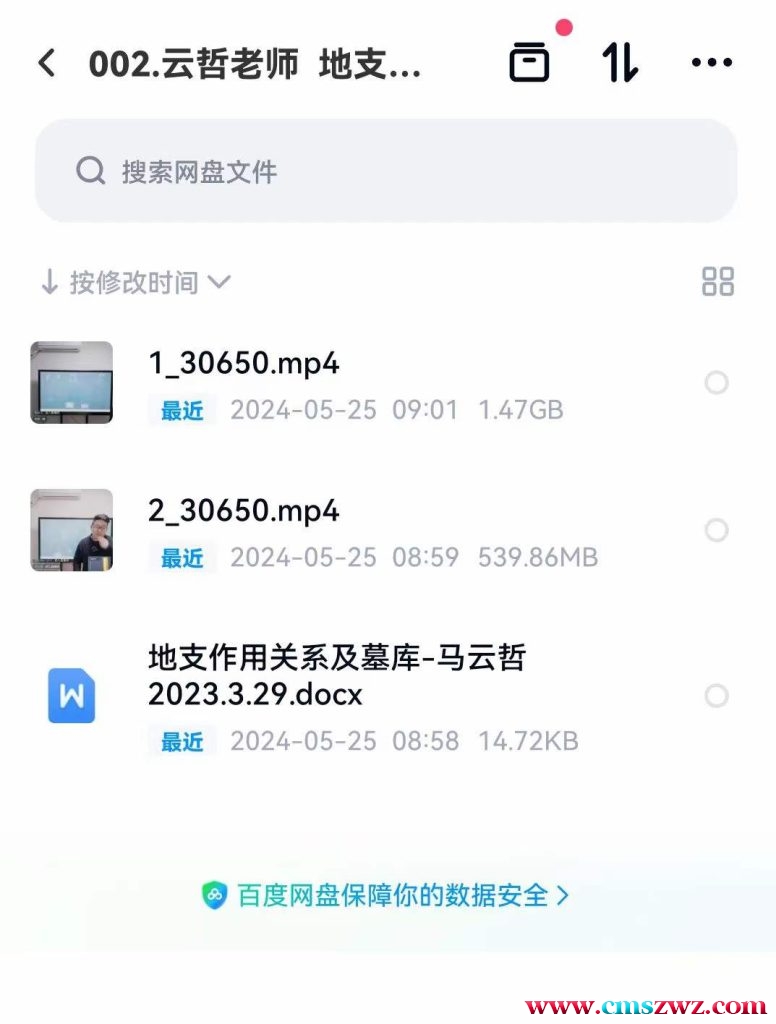Open the 地支作用关系及墓库 docx document

pos(336,676)
